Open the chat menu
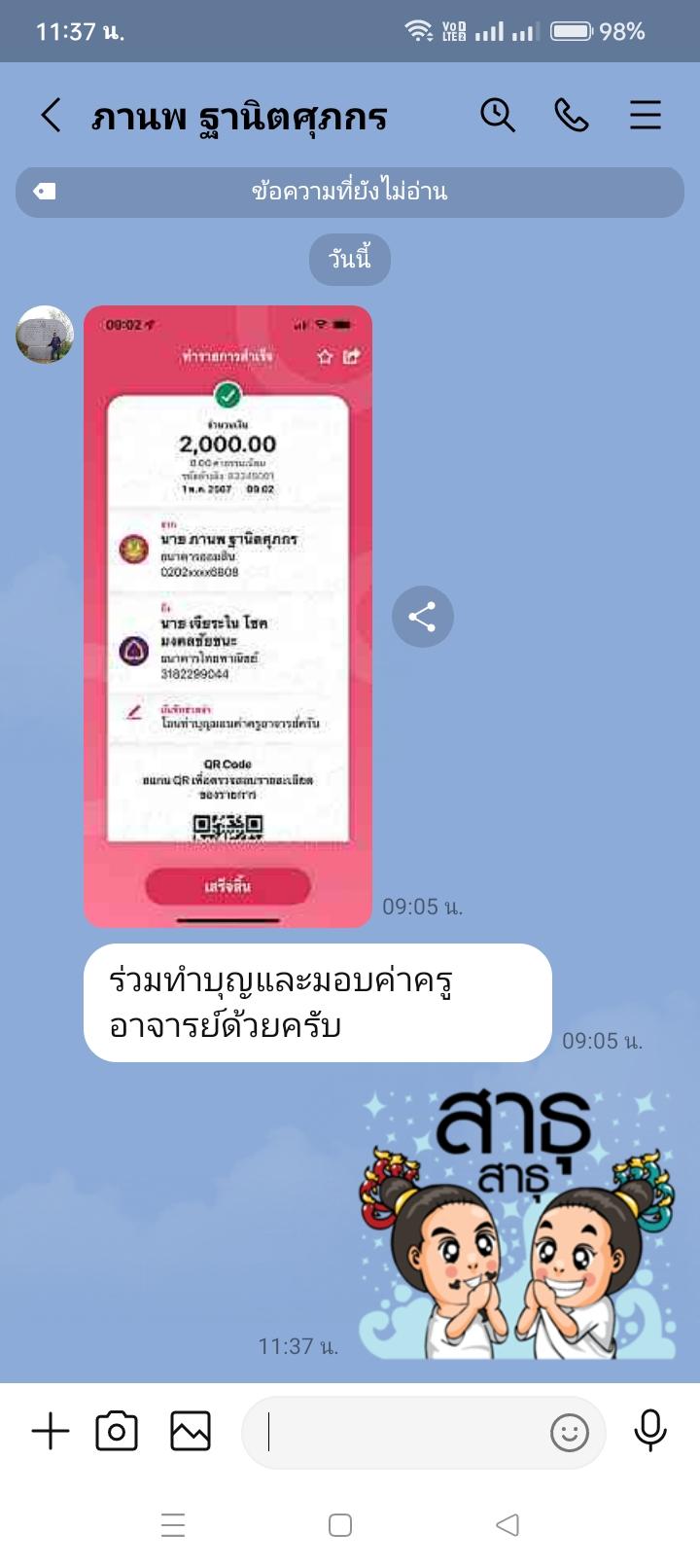The width and height of the screenshot is (700, 1568). pyautogui.click(x=645, y=116)
